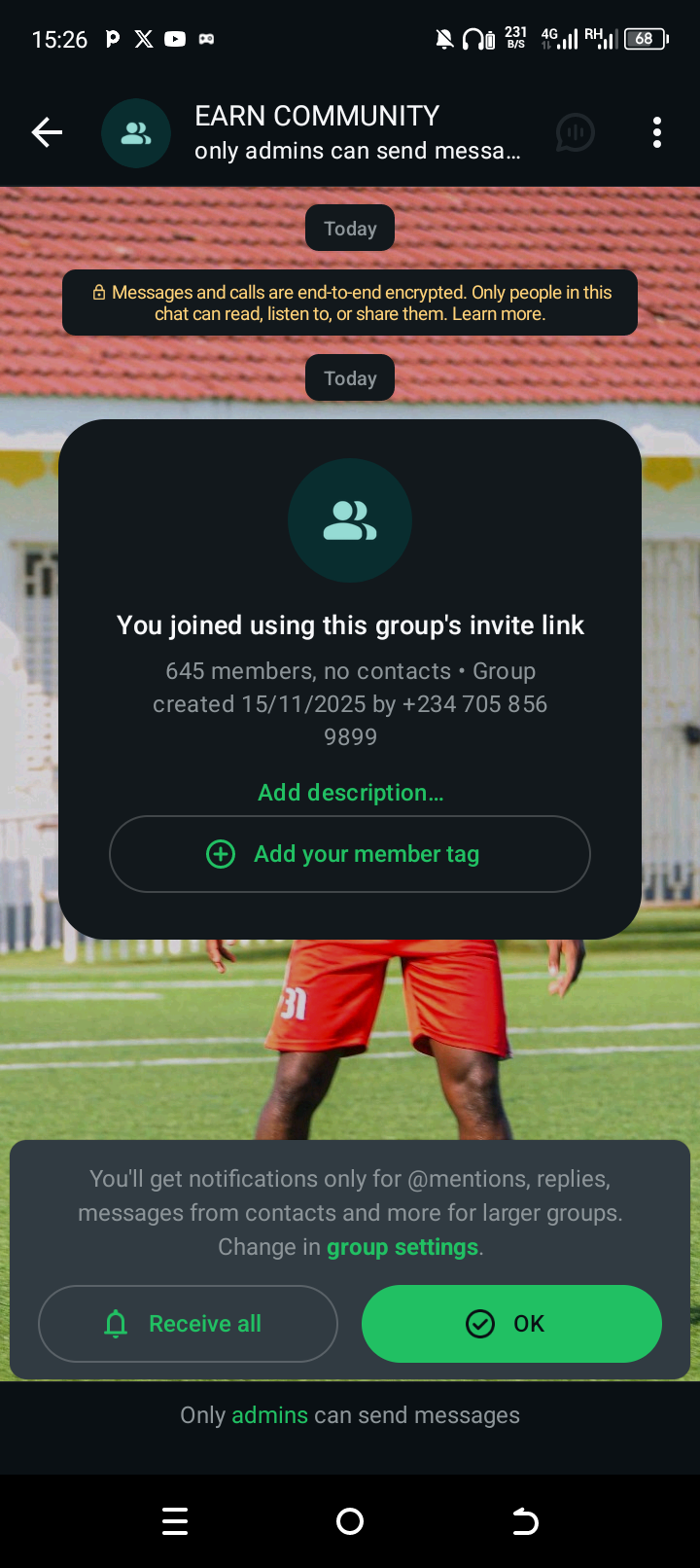Open EARN COMMUNITY group info
This screenshot has width=700, height=1568.
click(x=357, y=132)
